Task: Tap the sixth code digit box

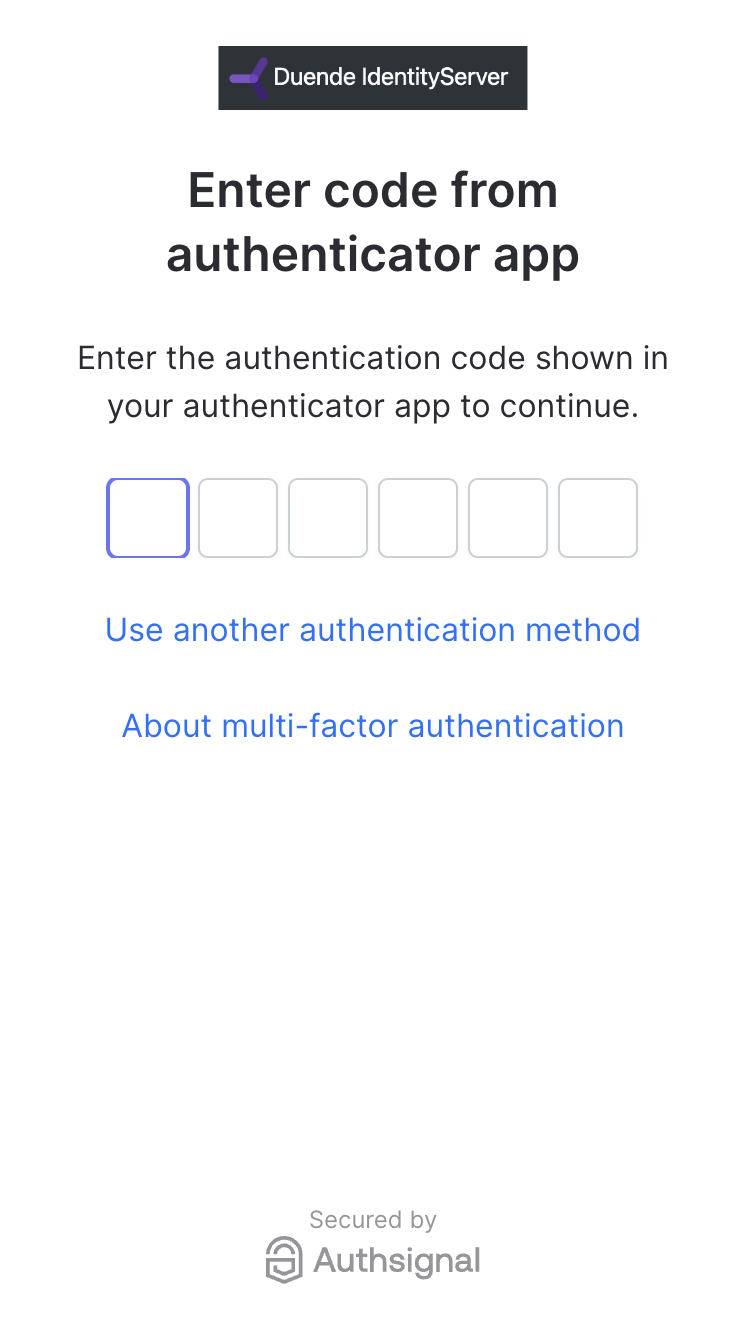Action: point(598,518)
